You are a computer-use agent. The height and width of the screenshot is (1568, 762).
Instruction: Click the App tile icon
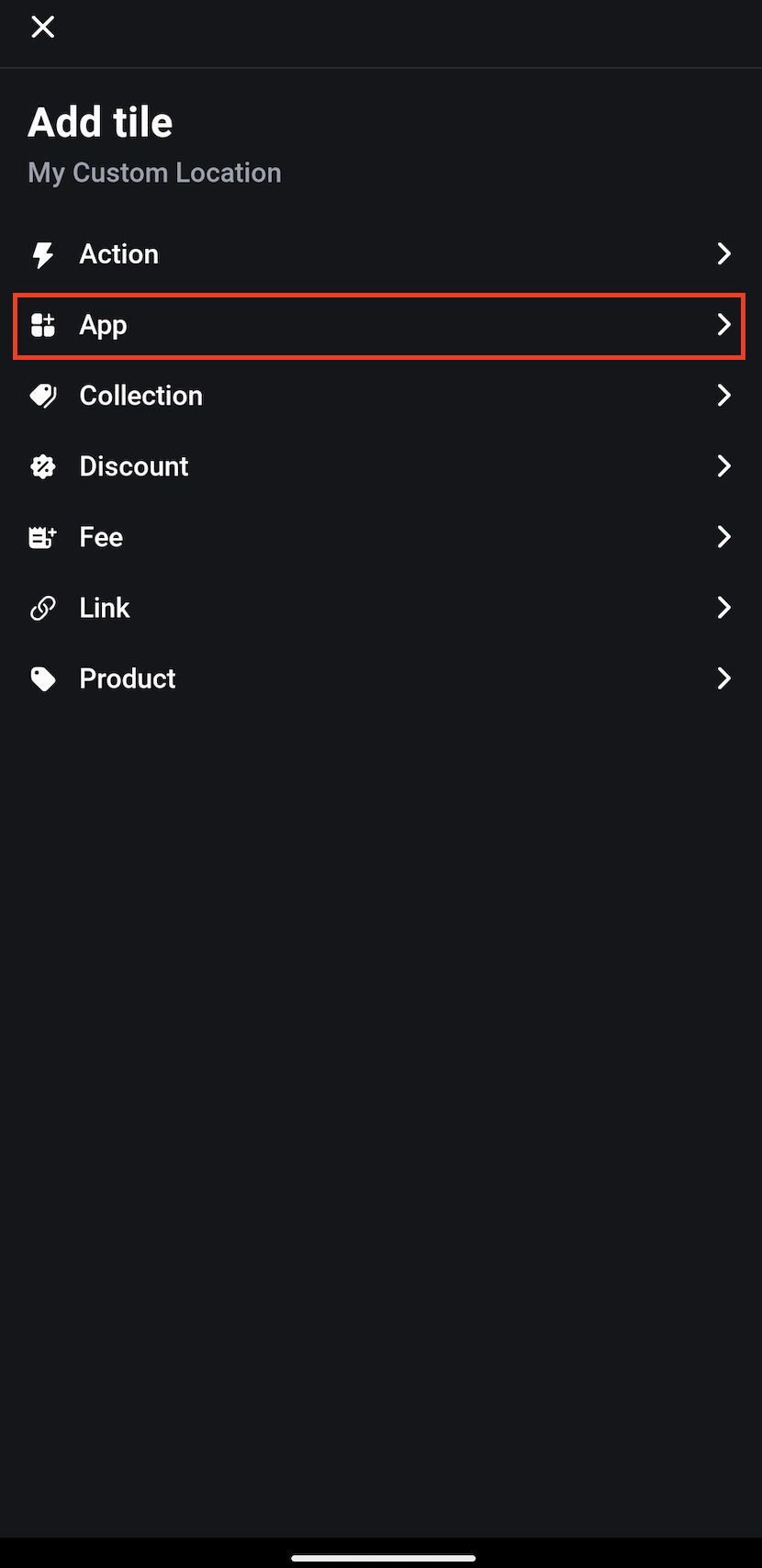[x=43, y=325]
